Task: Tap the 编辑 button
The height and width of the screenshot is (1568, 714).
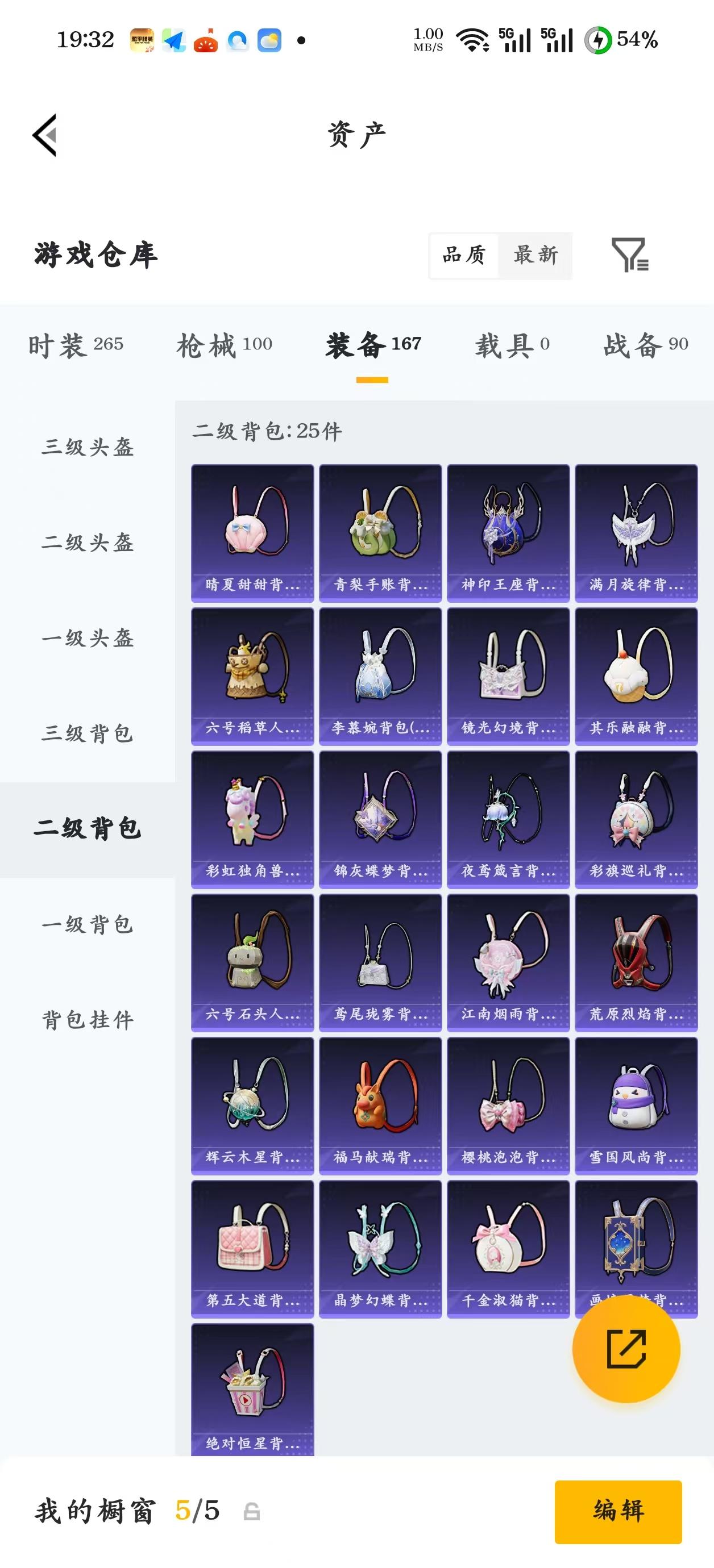Action: coord(618,1512)
